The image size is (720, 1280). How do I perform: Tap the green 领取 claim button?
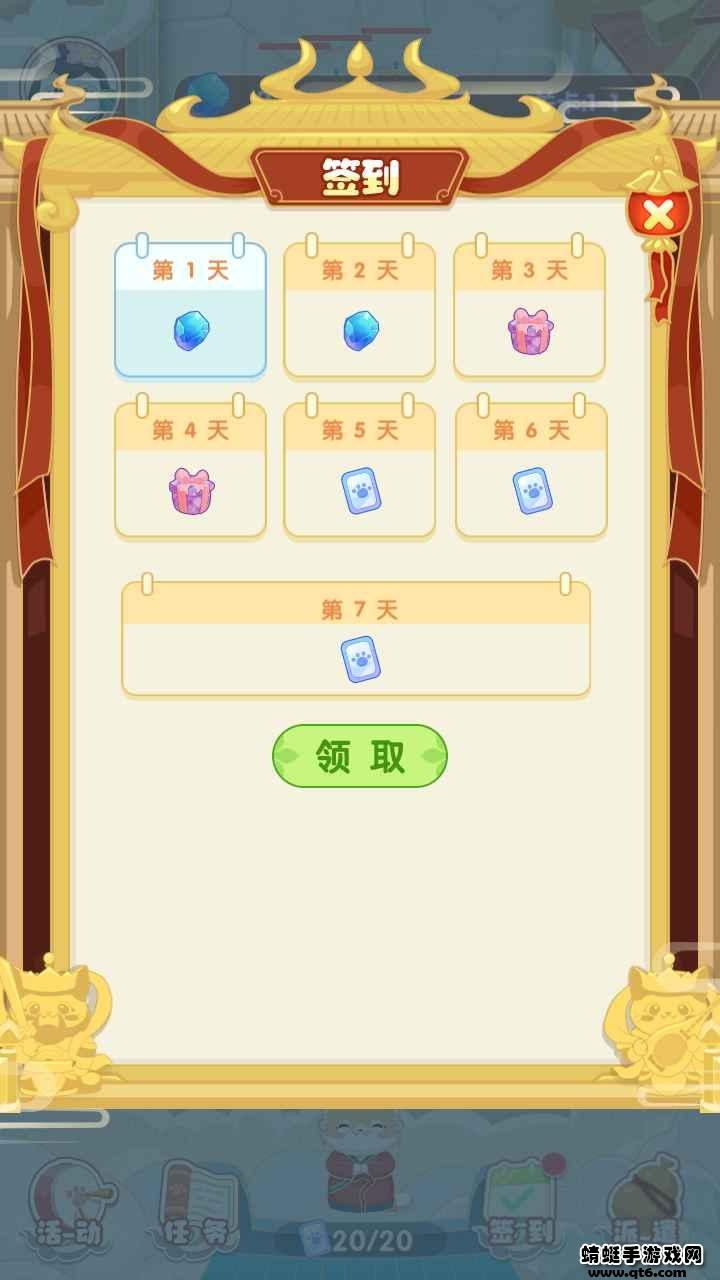359,756
